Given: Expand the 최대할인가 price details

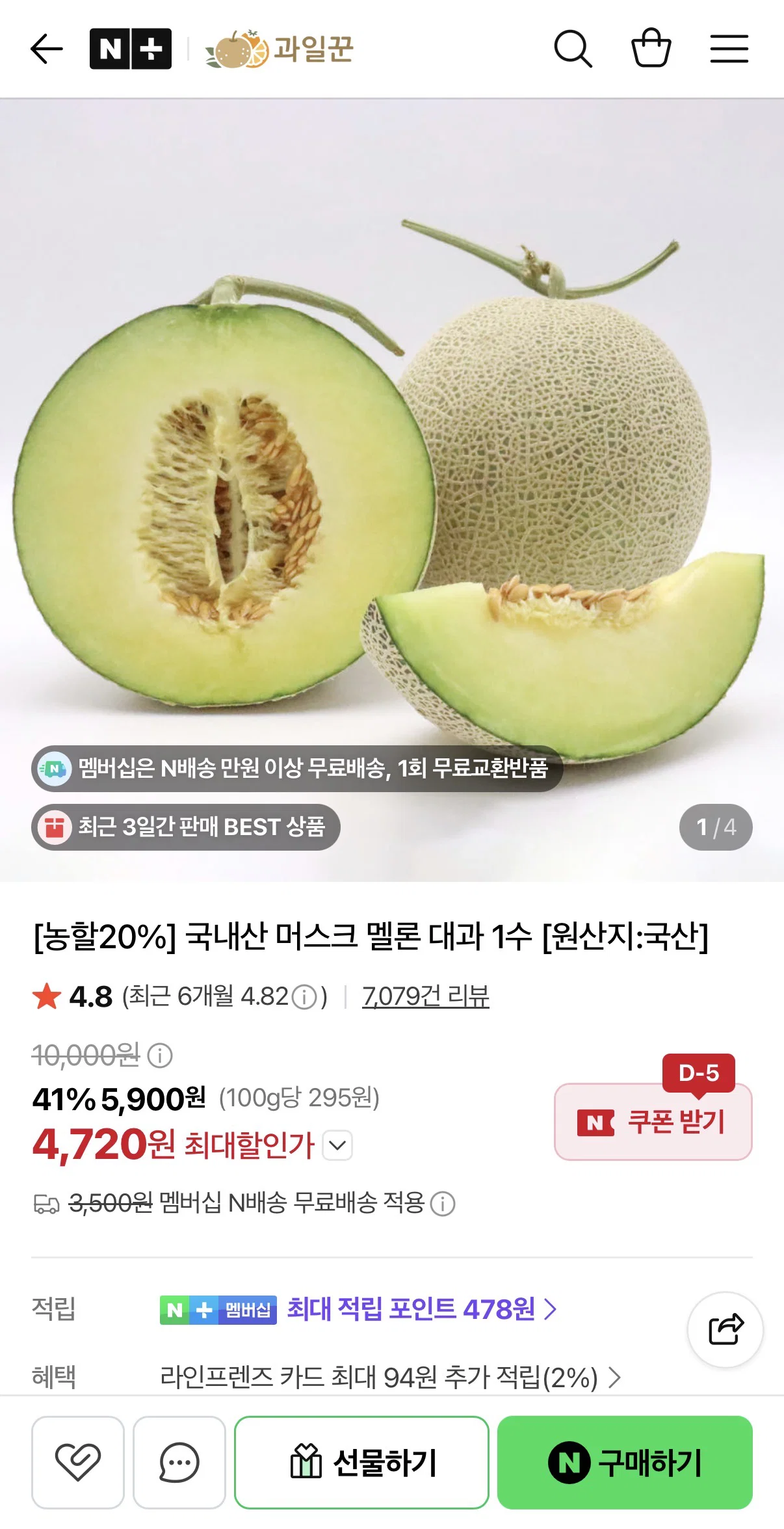Looking at the screenshot, I should pos(337,1145).
